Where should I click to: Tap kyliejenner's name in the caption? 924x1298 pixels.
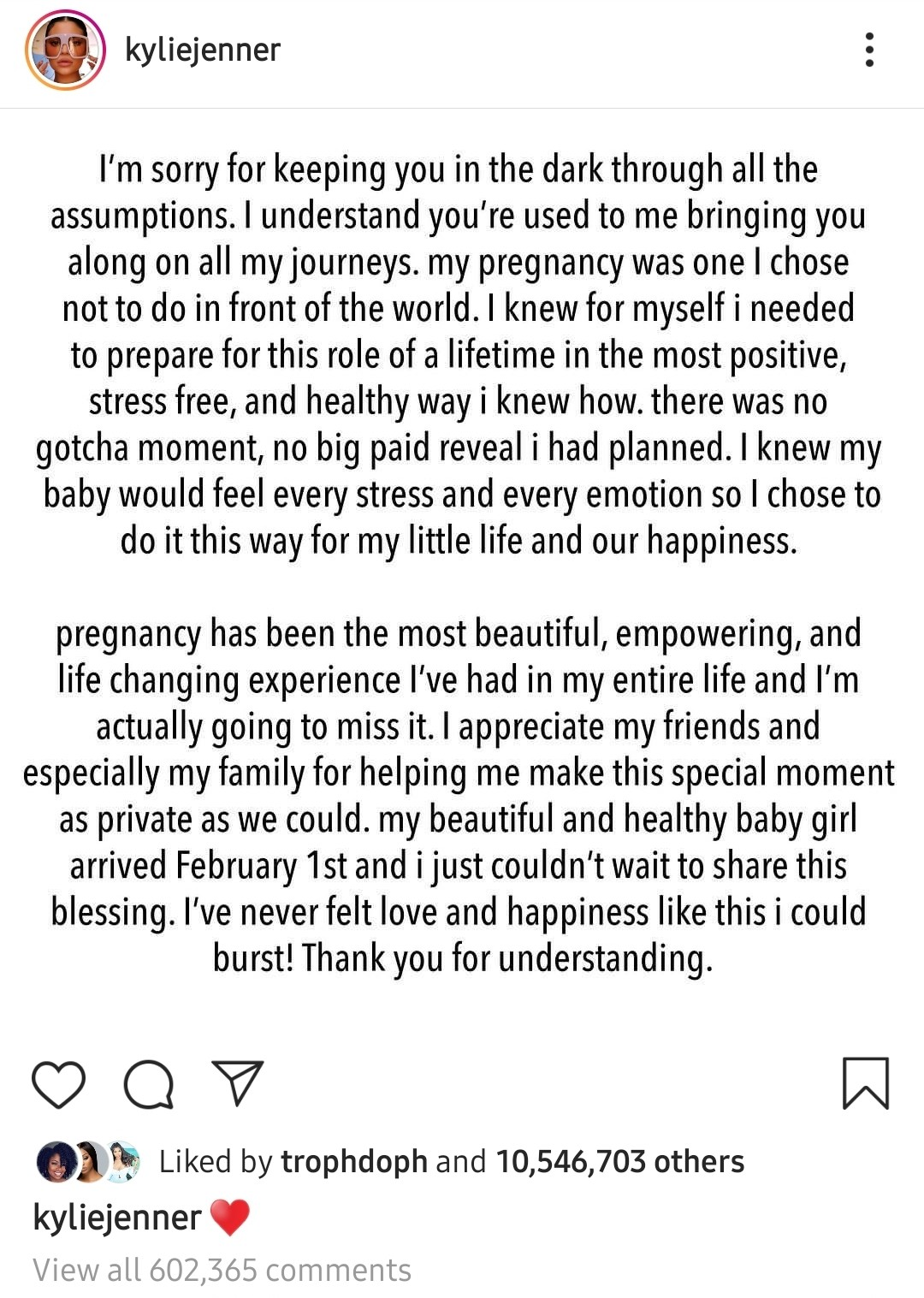(x=117, y=1217)
